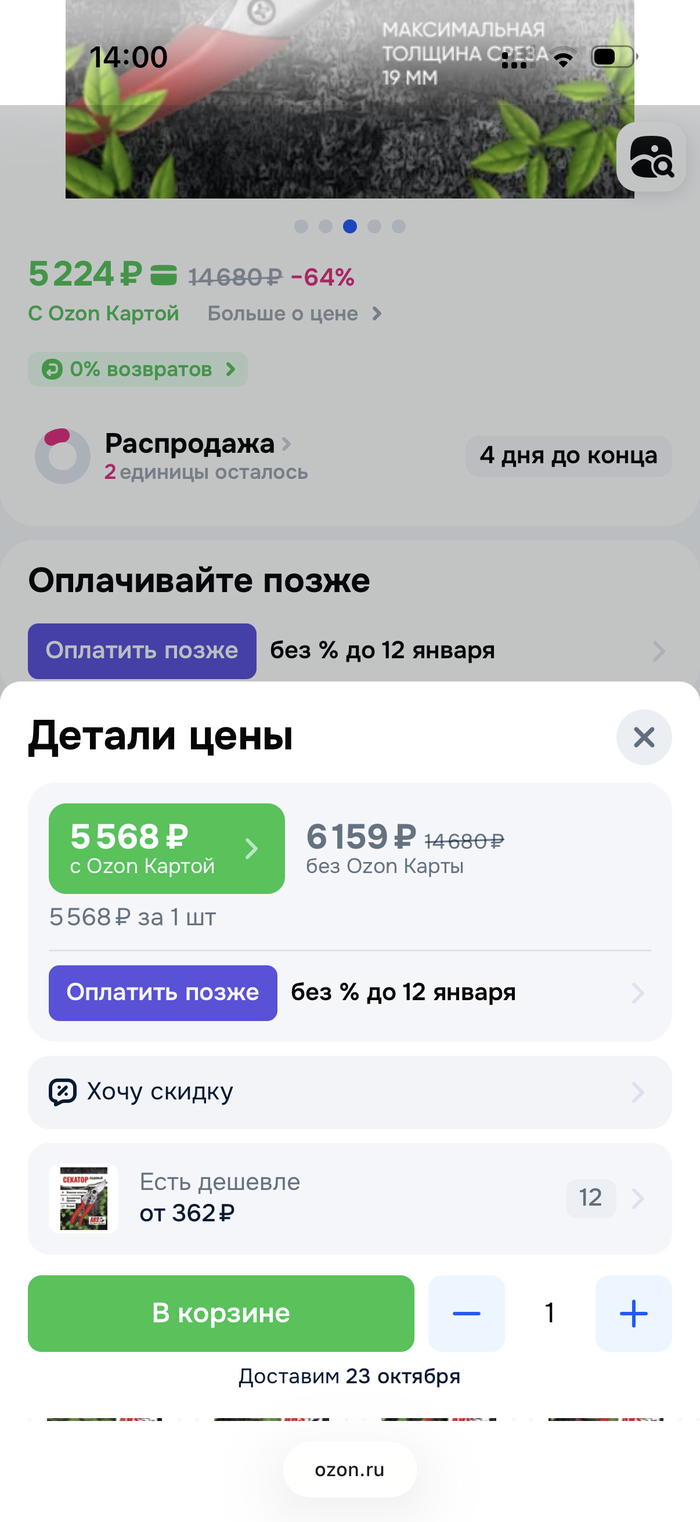Tap Оплатить позже in price details

pos(163,993)
